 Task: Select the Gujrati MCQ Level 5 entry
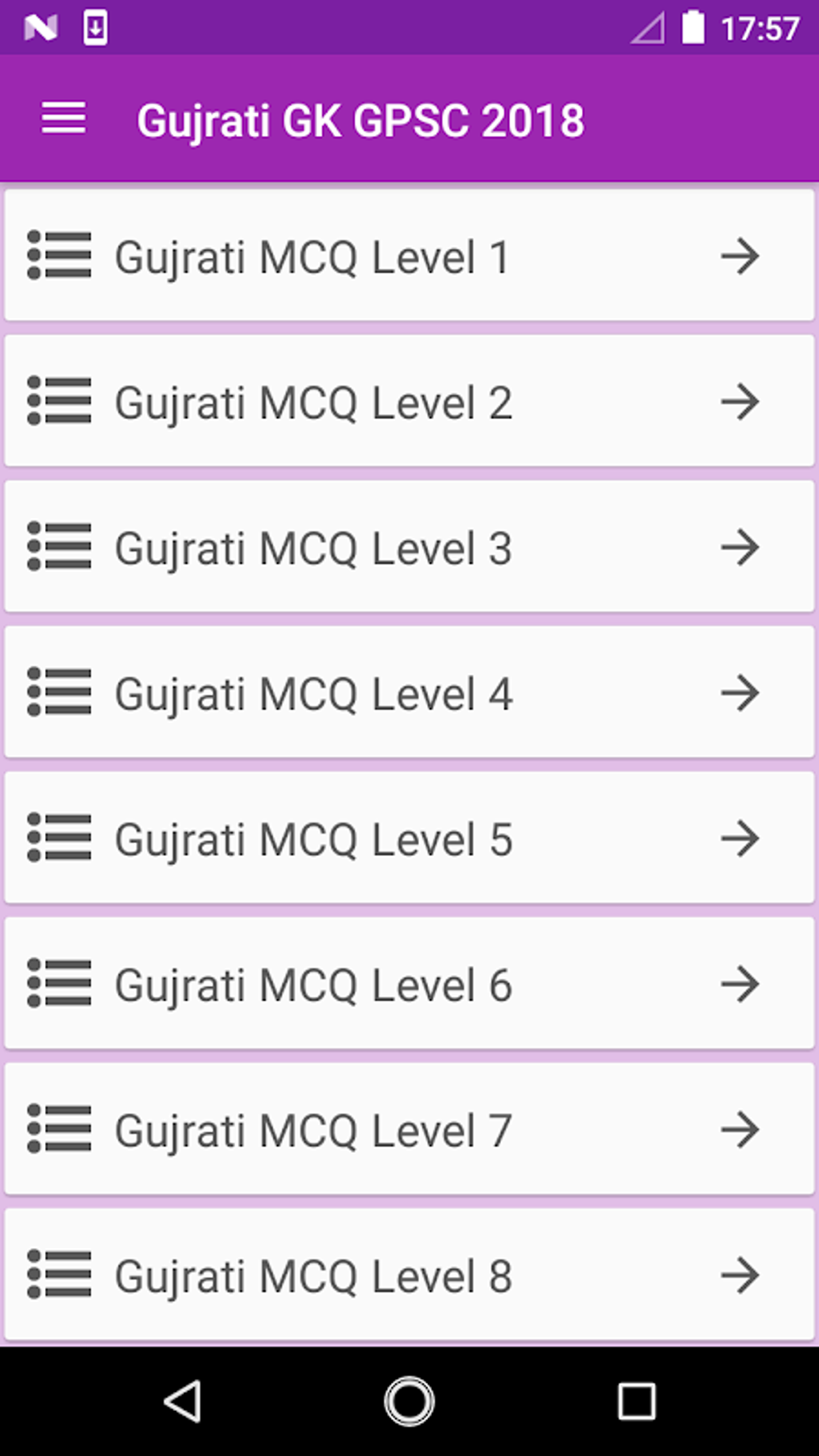click(313, 838)
